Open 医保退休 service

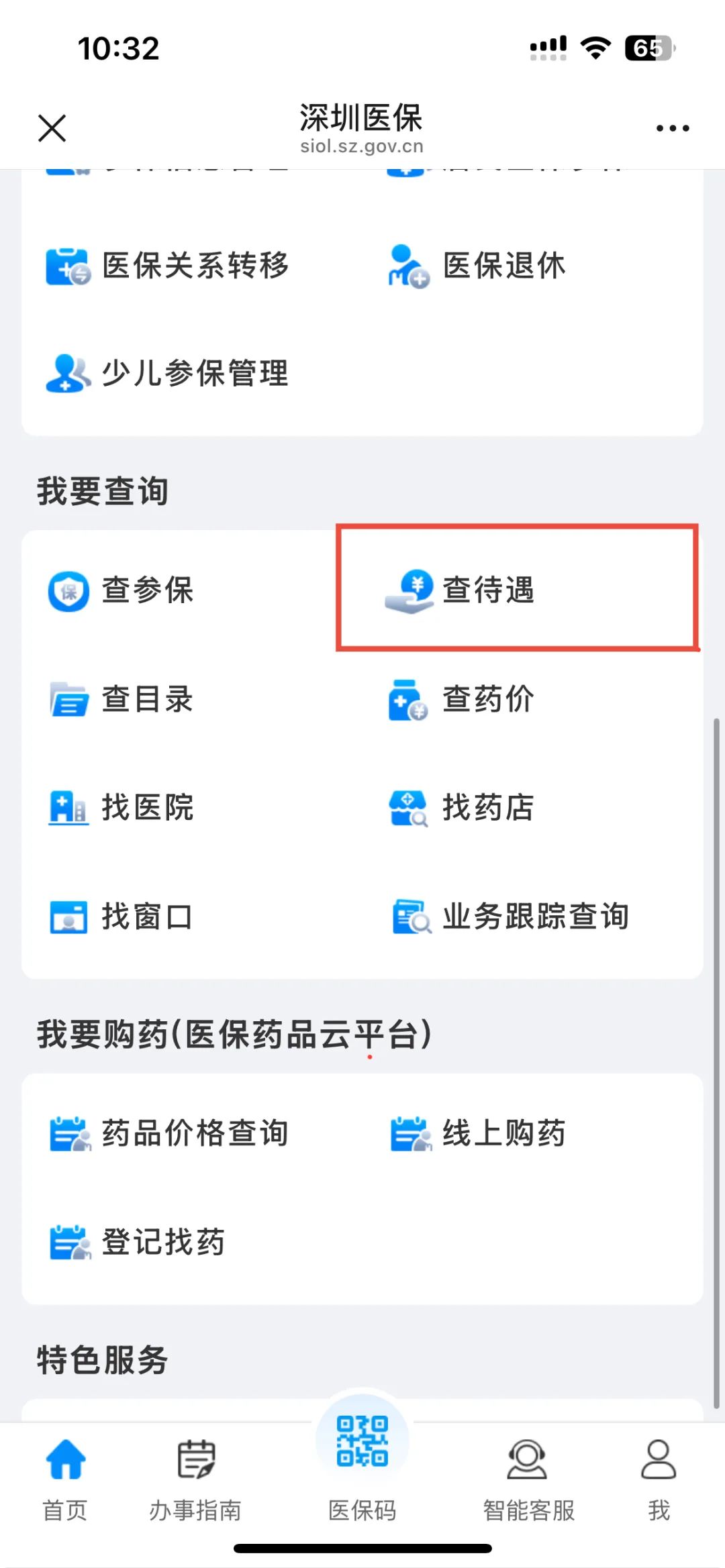coord(477,265)
